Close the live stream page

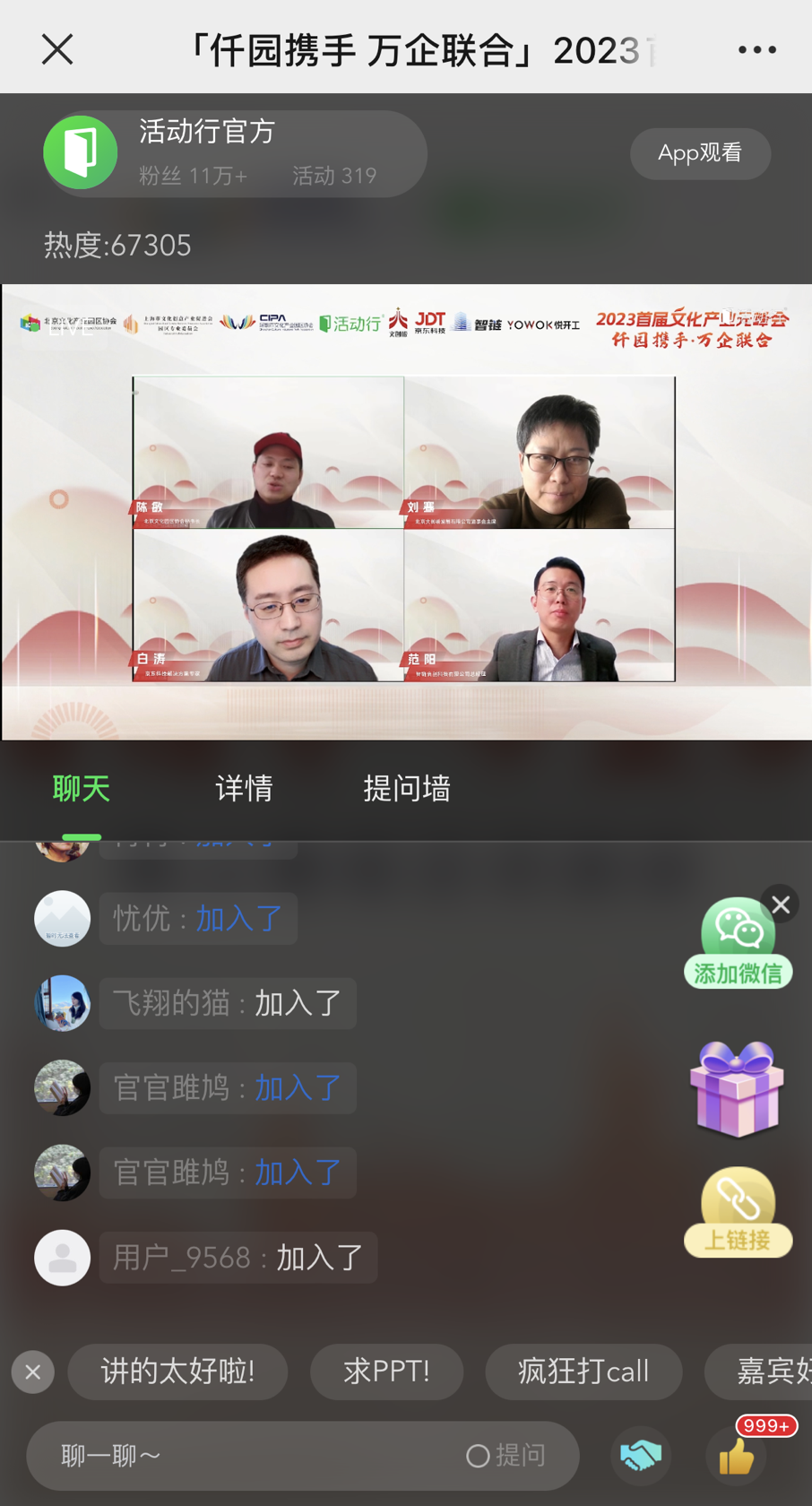point(57,49)
